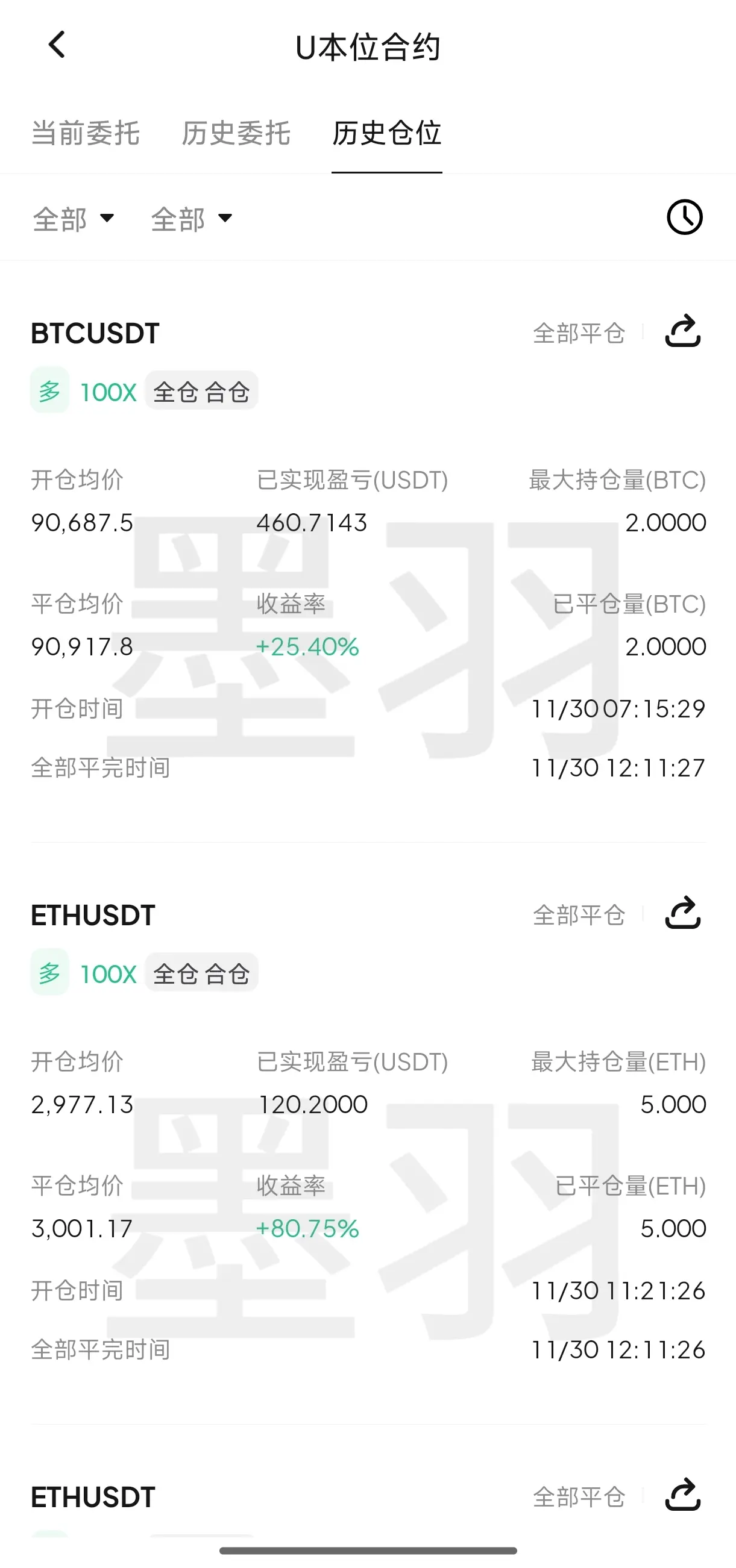Share the ETHUSDT position with +80.75% return

click(x=682, y=914)
